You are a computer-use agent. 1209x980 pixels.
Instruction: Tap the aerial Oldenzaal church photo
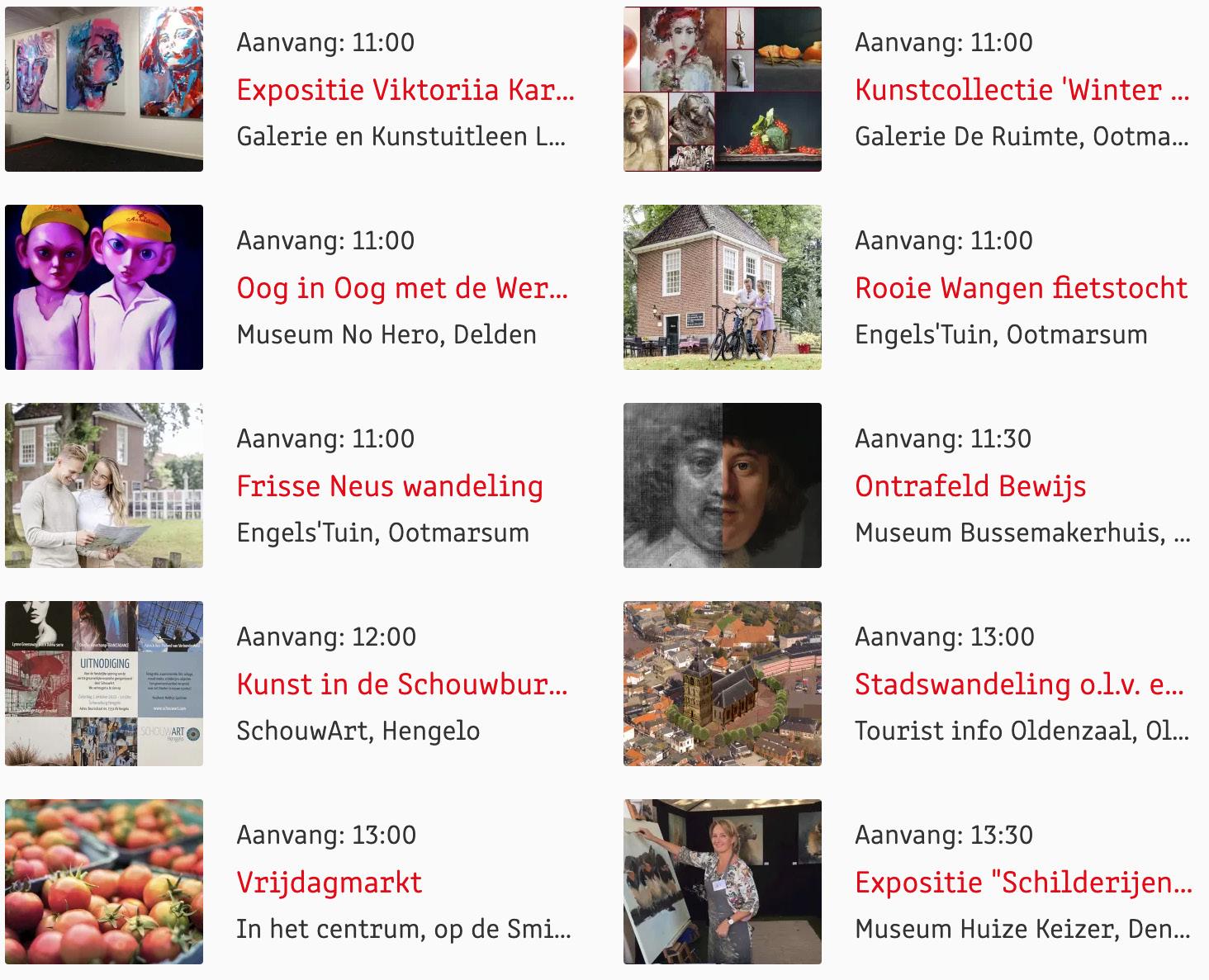723,684
